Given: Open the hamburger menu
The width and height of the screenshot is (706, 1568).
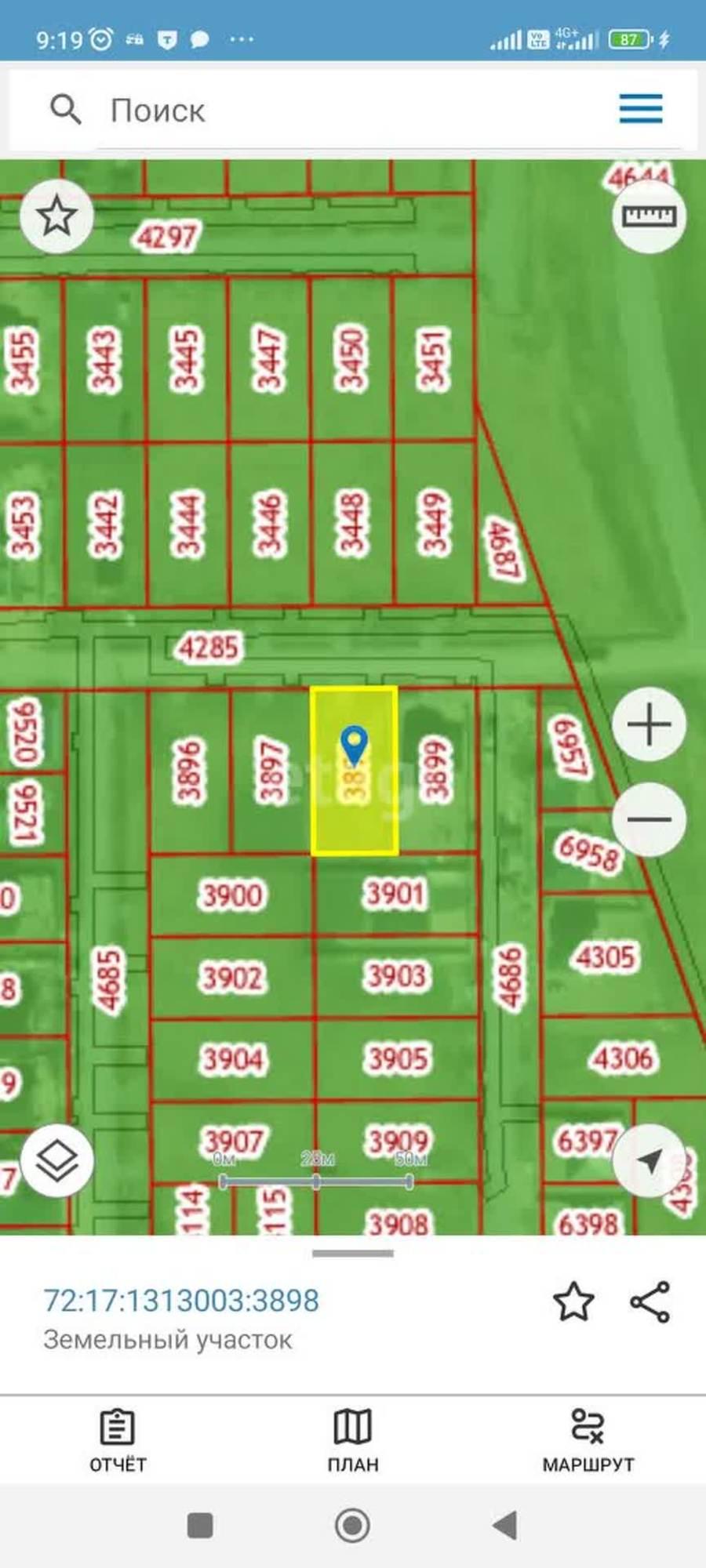Looking at the screenshot, I should [x=641, y=109].
